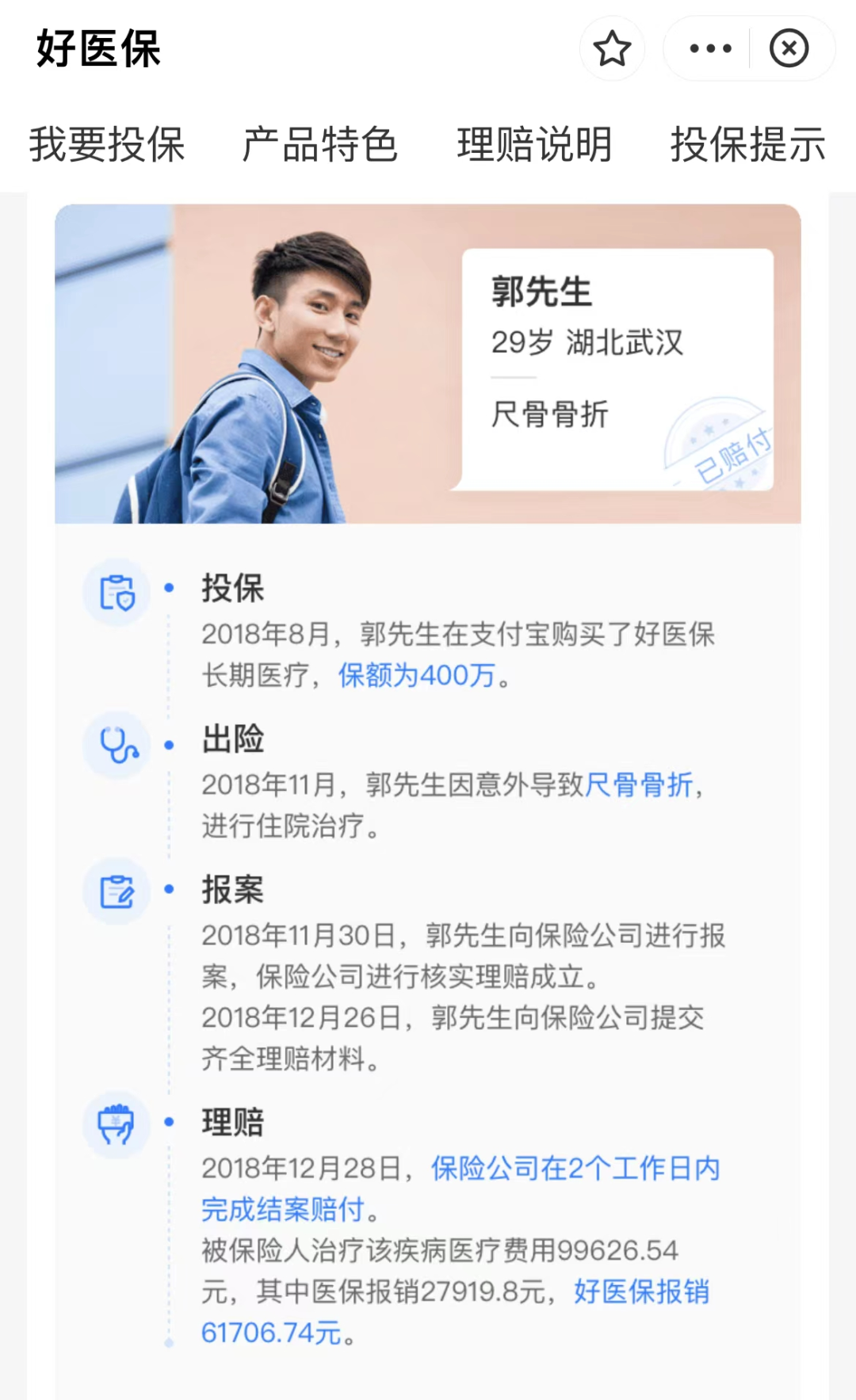Switch to the 产品特色 tab
The width and height of the screenshot is (856, 1400).
(x=320, y=145)
